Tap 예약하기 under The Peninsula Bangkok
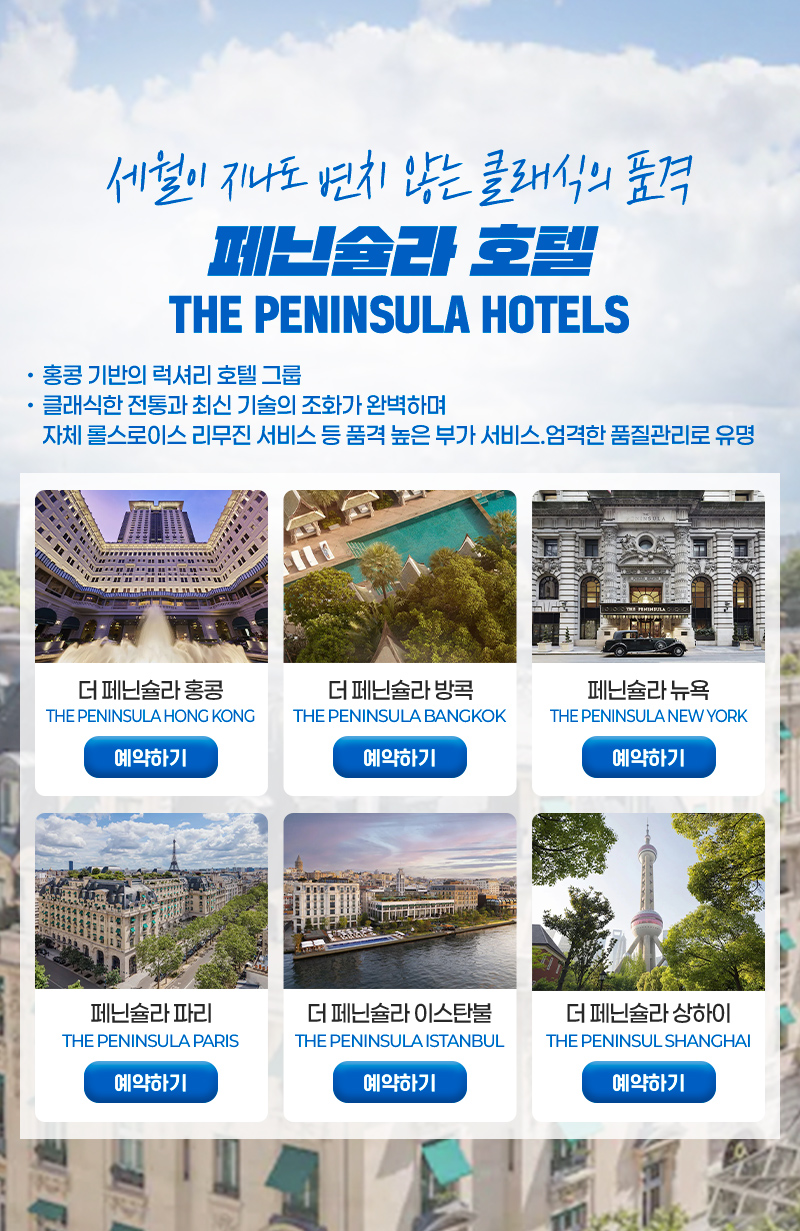Image resolution: width=800 pixels, height=1231 pixels. tap(400, 757)
